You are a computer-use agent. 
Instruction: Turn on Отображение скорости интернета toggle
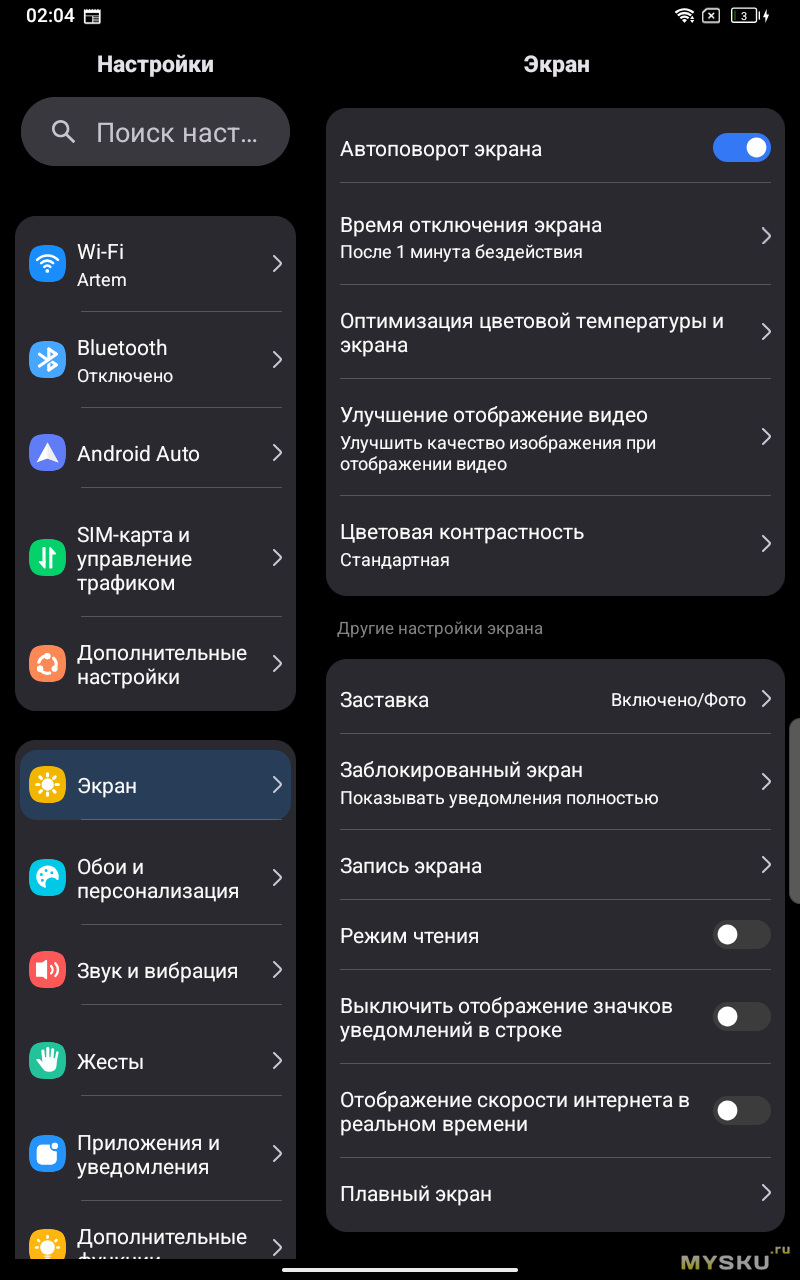coord(741,1110)
